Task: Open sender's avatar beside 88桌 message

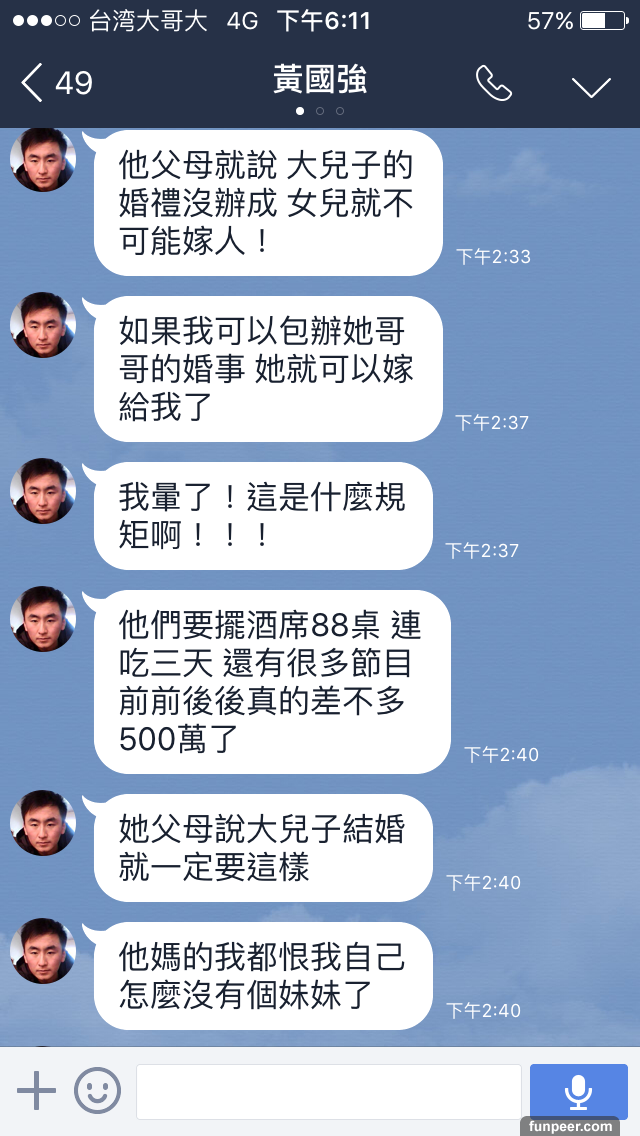Action: [x=43, y=619]
